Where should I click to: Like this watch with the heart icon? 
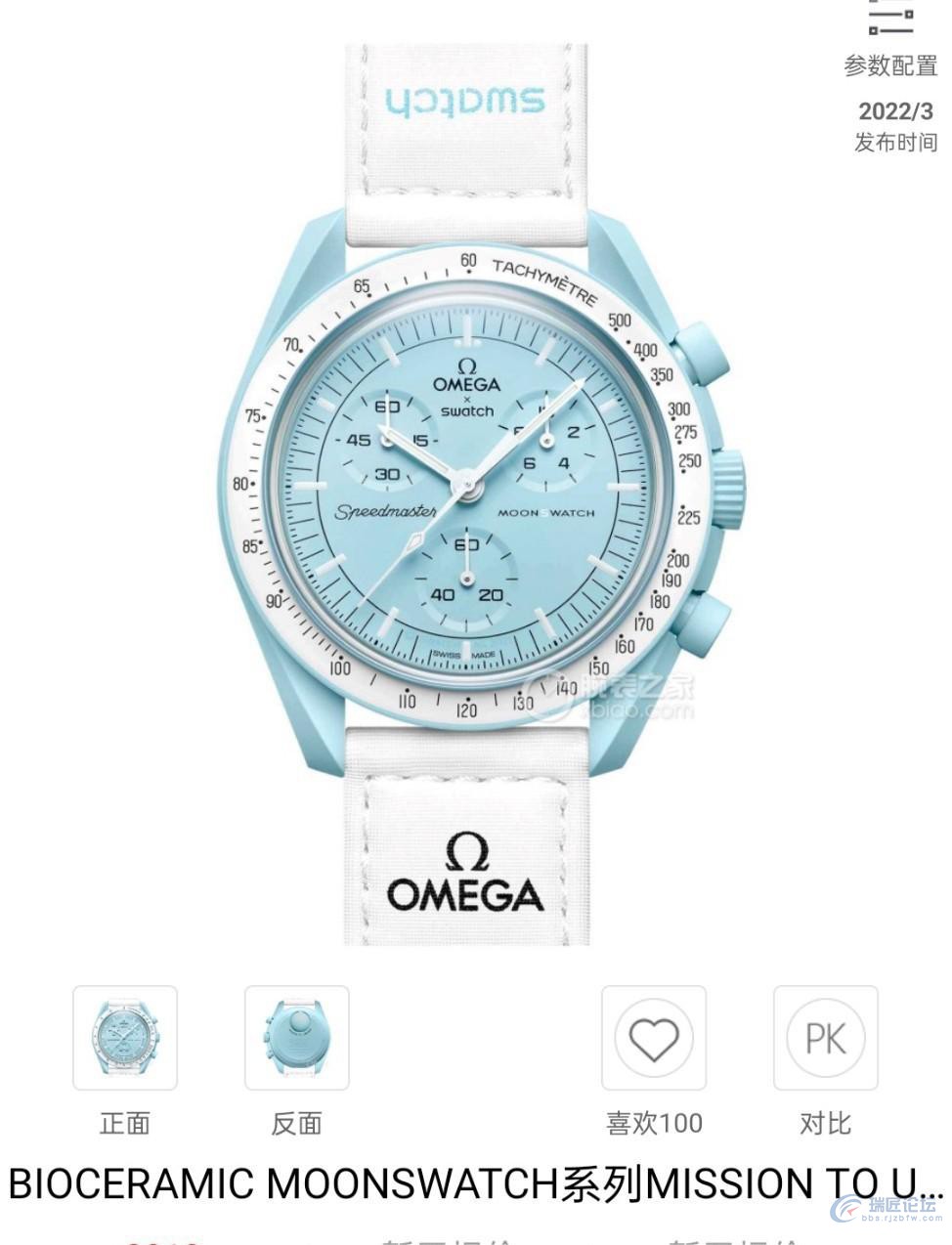pyautogui.click(x=653, y=1038)
